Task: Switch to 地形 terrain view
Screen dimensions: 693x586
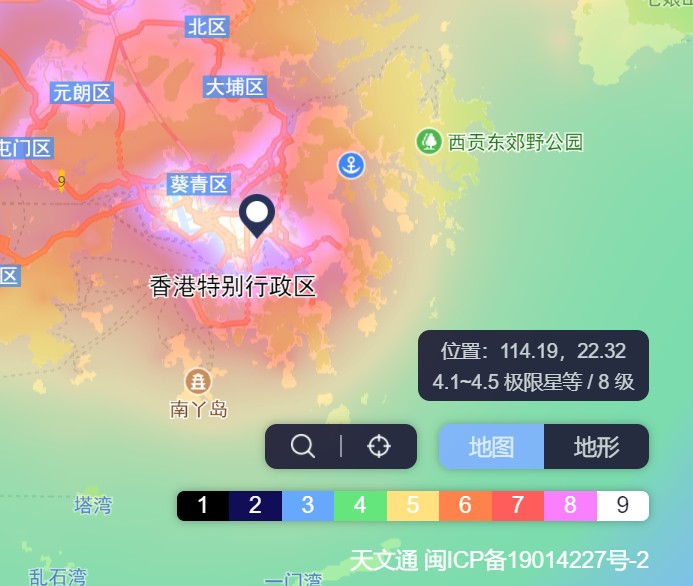Action: pyautogui.click(x=597, y=447)
